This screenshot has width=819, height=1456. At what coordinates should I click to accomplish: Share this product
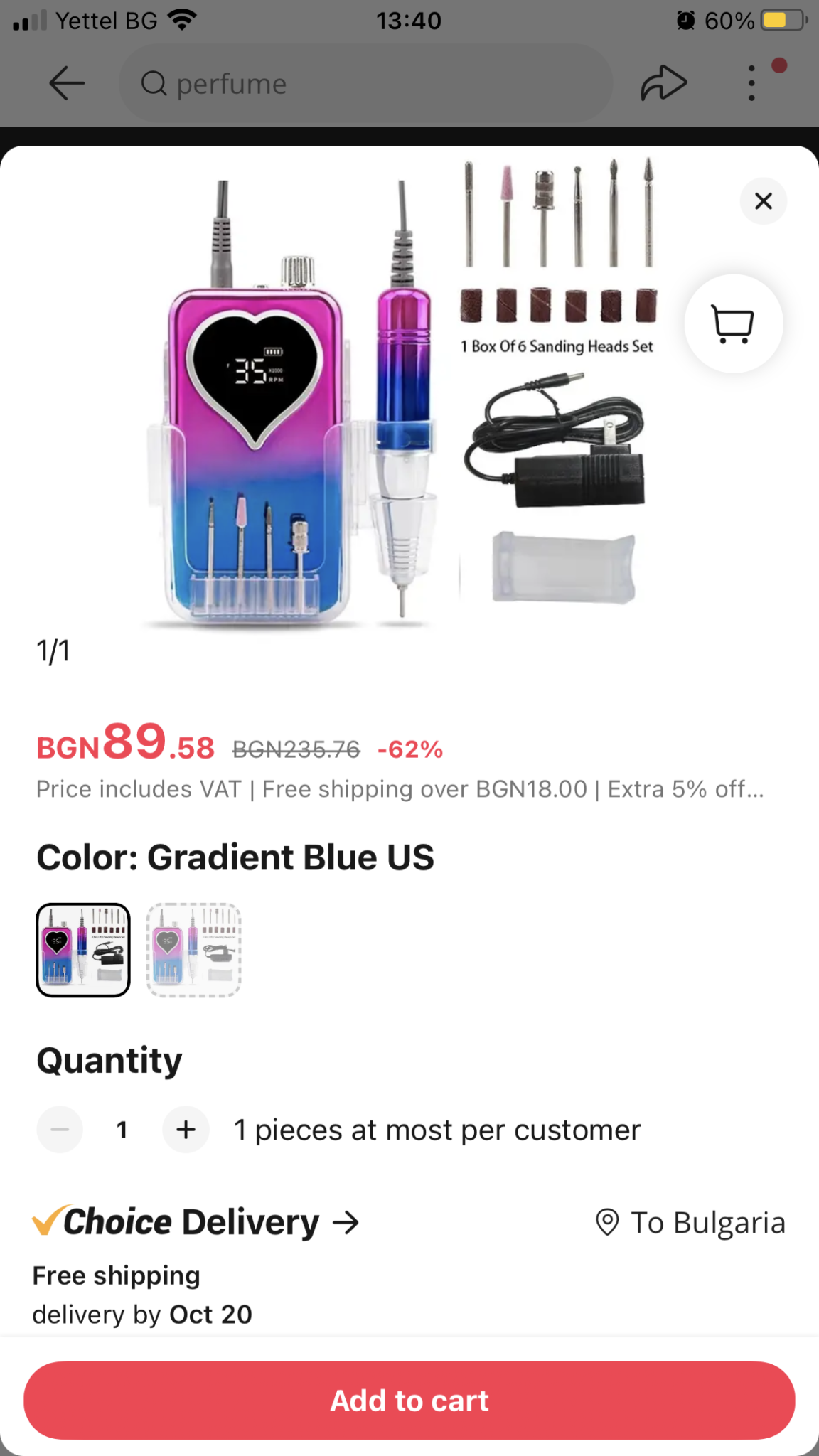(x=663, y=84)
